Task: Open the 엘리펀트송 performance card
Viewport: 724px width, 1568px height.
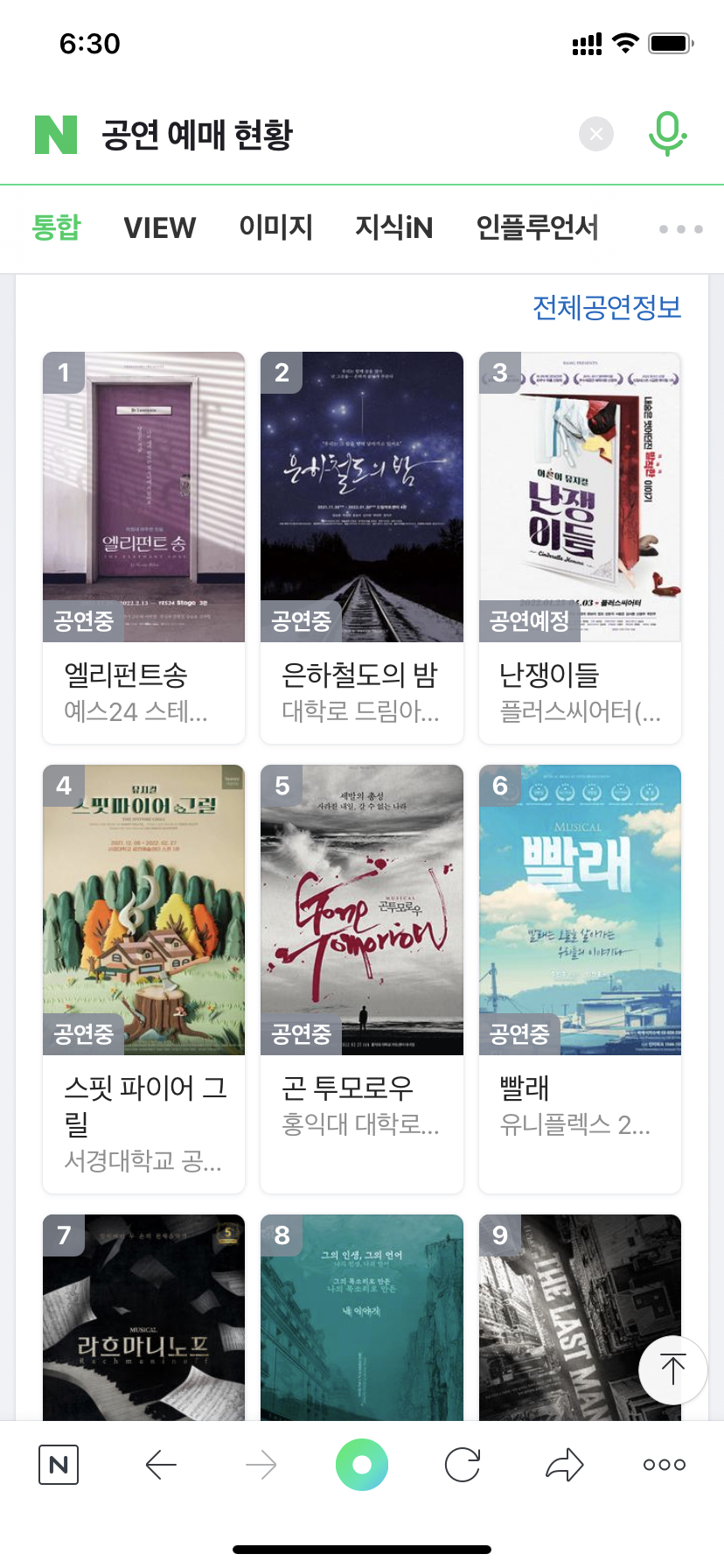Action: tap(143, 548)
